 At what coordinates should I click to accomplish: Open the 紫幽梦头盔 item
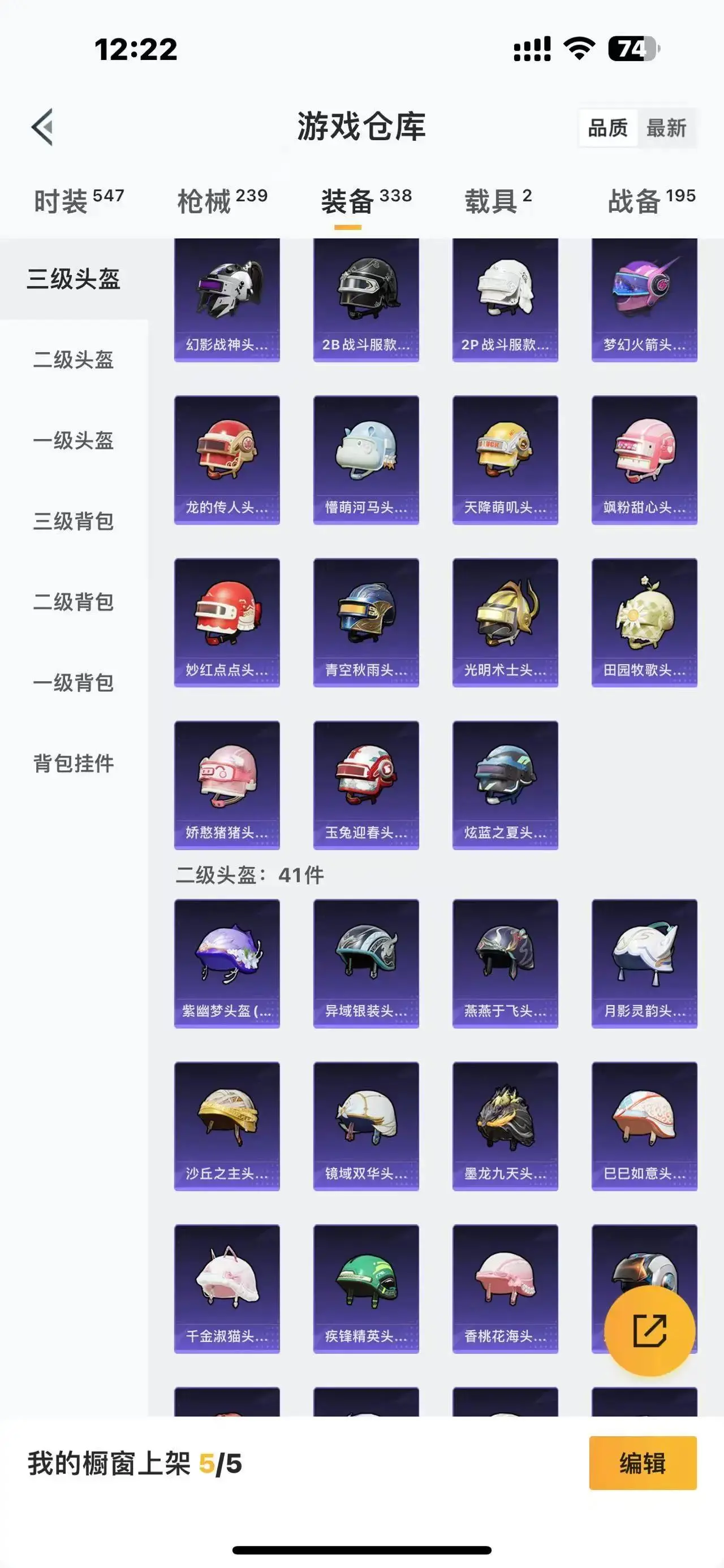(226, 963)
